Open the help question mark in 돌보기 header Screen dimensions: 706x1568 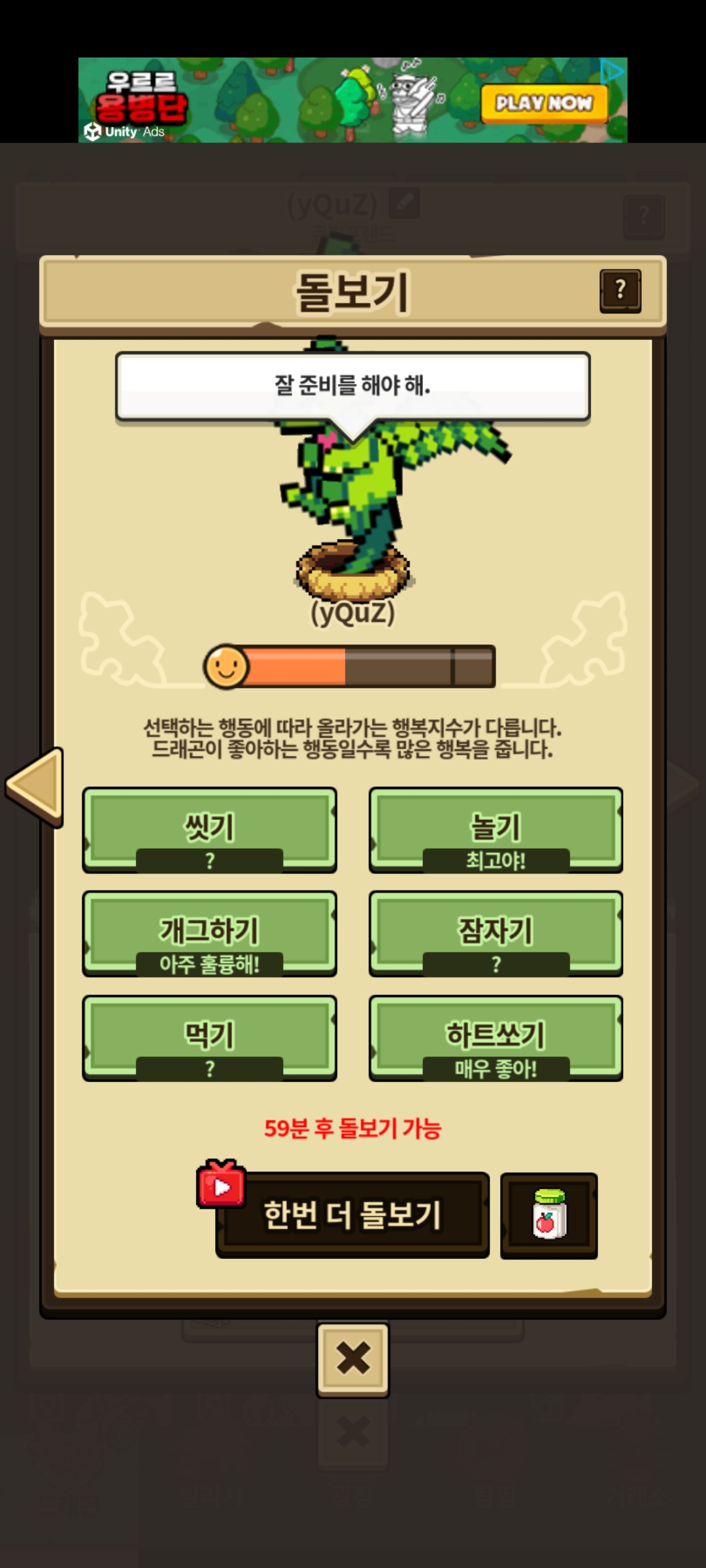point(620,291)
